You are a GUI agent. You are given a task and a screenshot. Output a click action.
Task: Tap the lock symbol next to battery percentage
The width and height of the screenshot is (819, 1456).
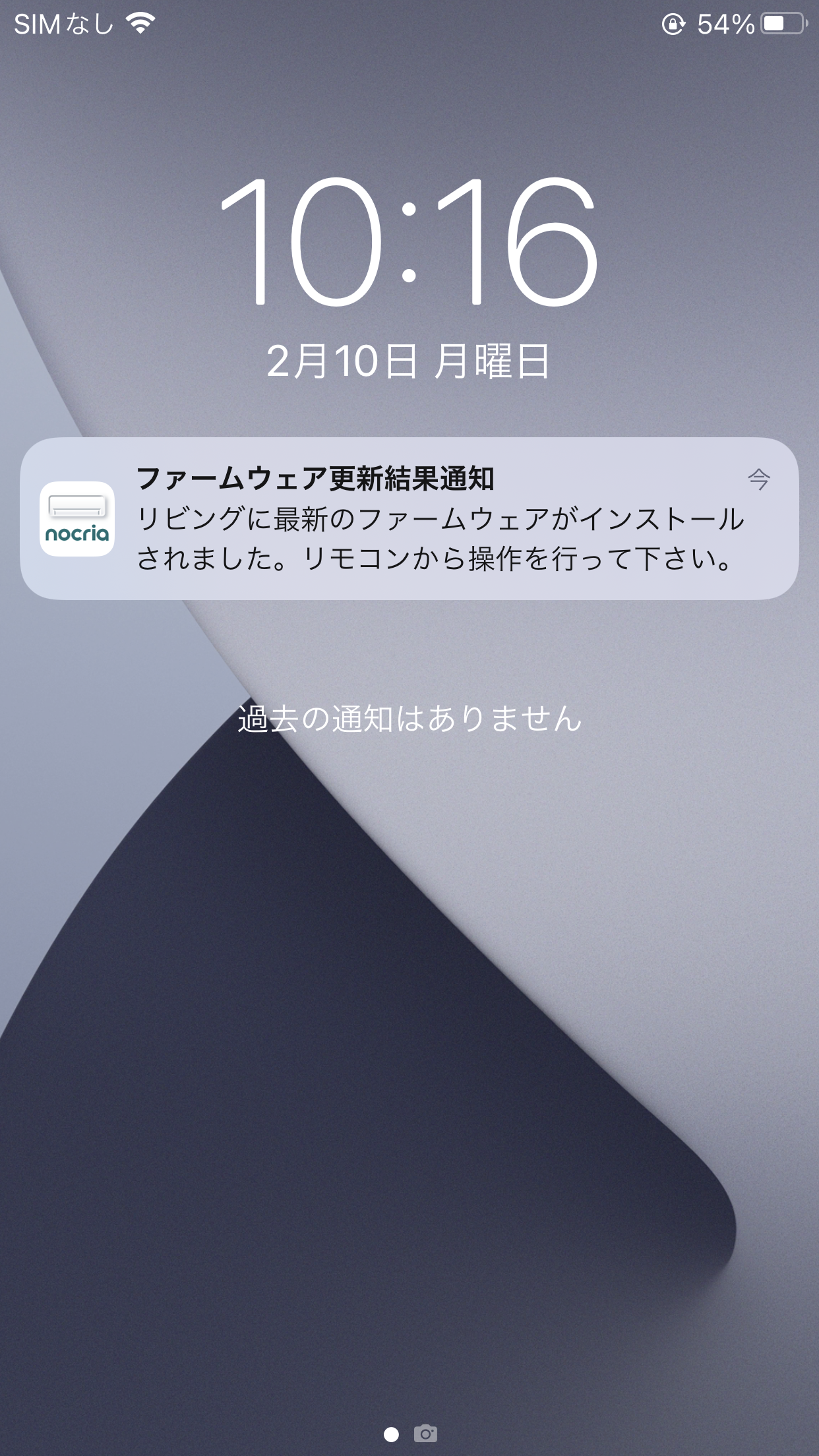point(673,24)
